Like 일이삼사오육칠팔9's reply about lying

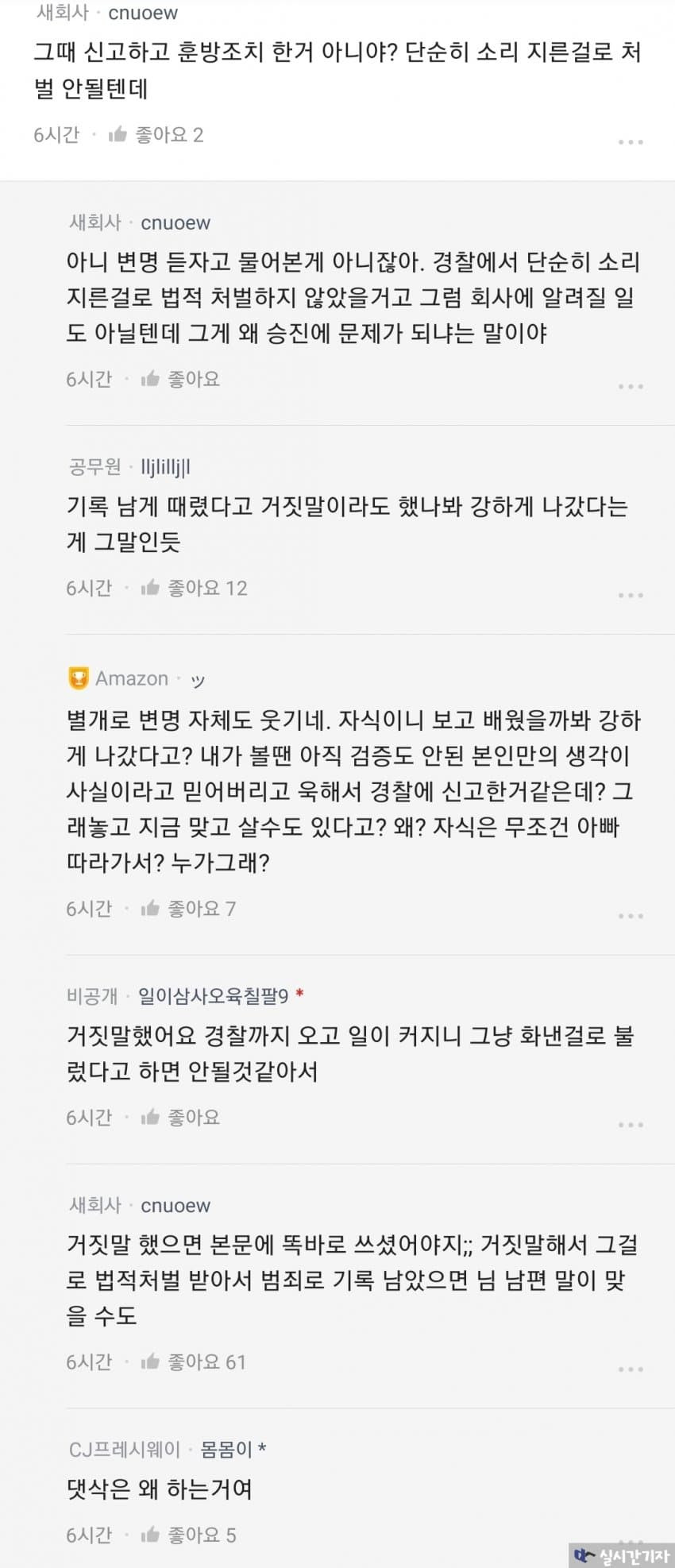[179, 1117]
